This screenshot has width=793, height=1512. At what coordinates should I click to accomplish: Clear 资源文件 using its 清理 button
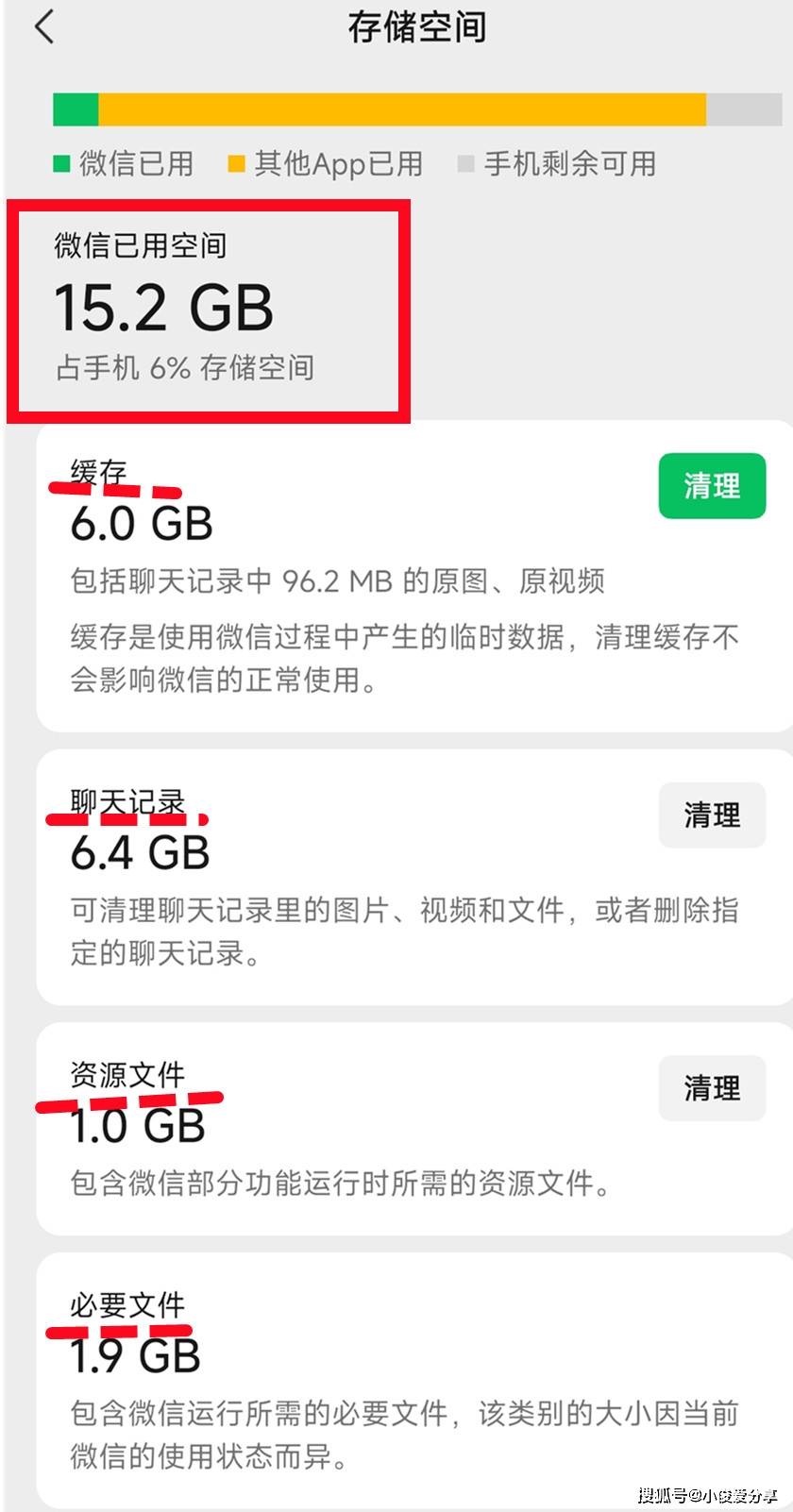pyautogui.click(x=712, y=1088)
